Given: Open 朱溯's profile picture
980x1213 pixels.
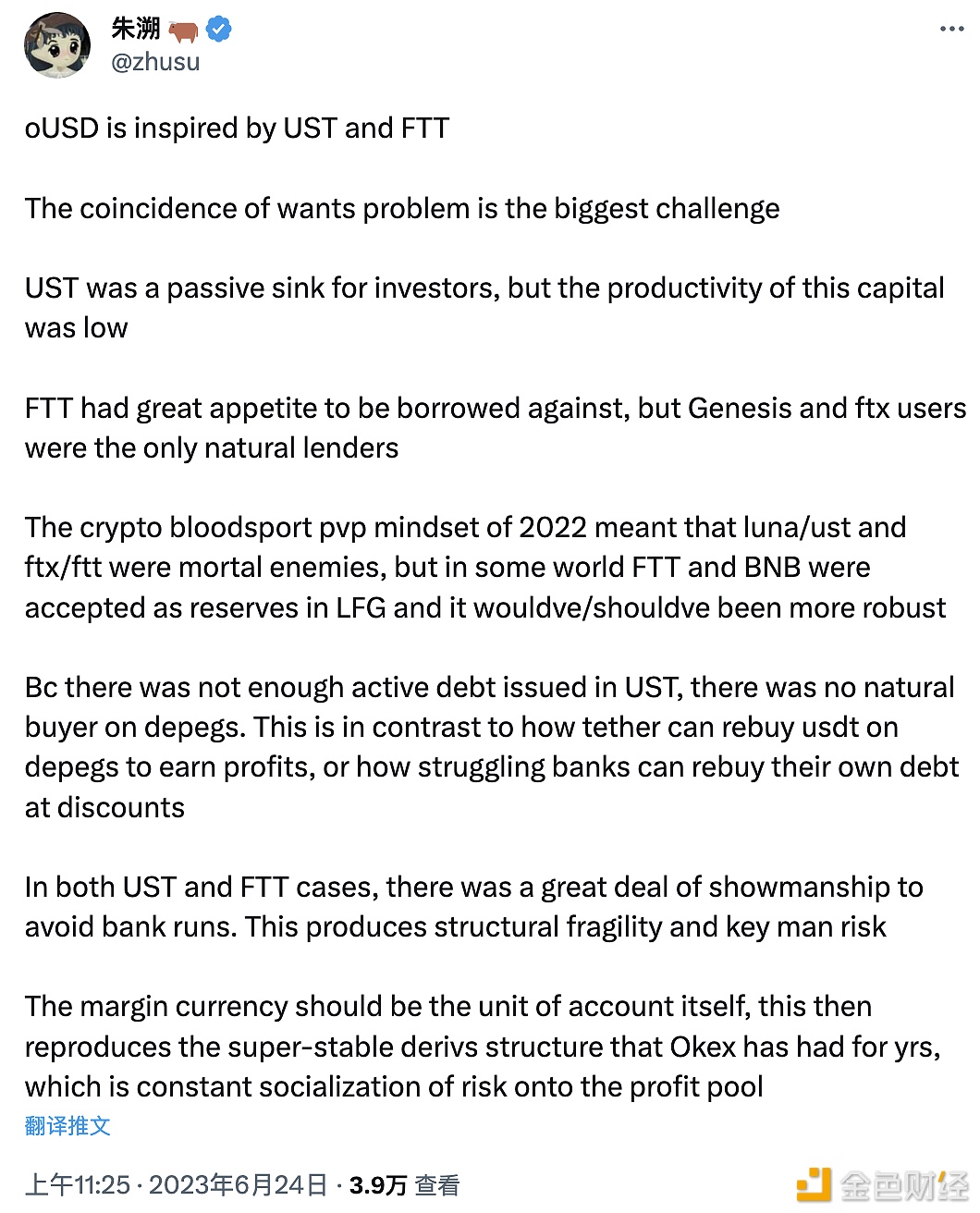Looking at the screenshot, I should click(57, 45).
